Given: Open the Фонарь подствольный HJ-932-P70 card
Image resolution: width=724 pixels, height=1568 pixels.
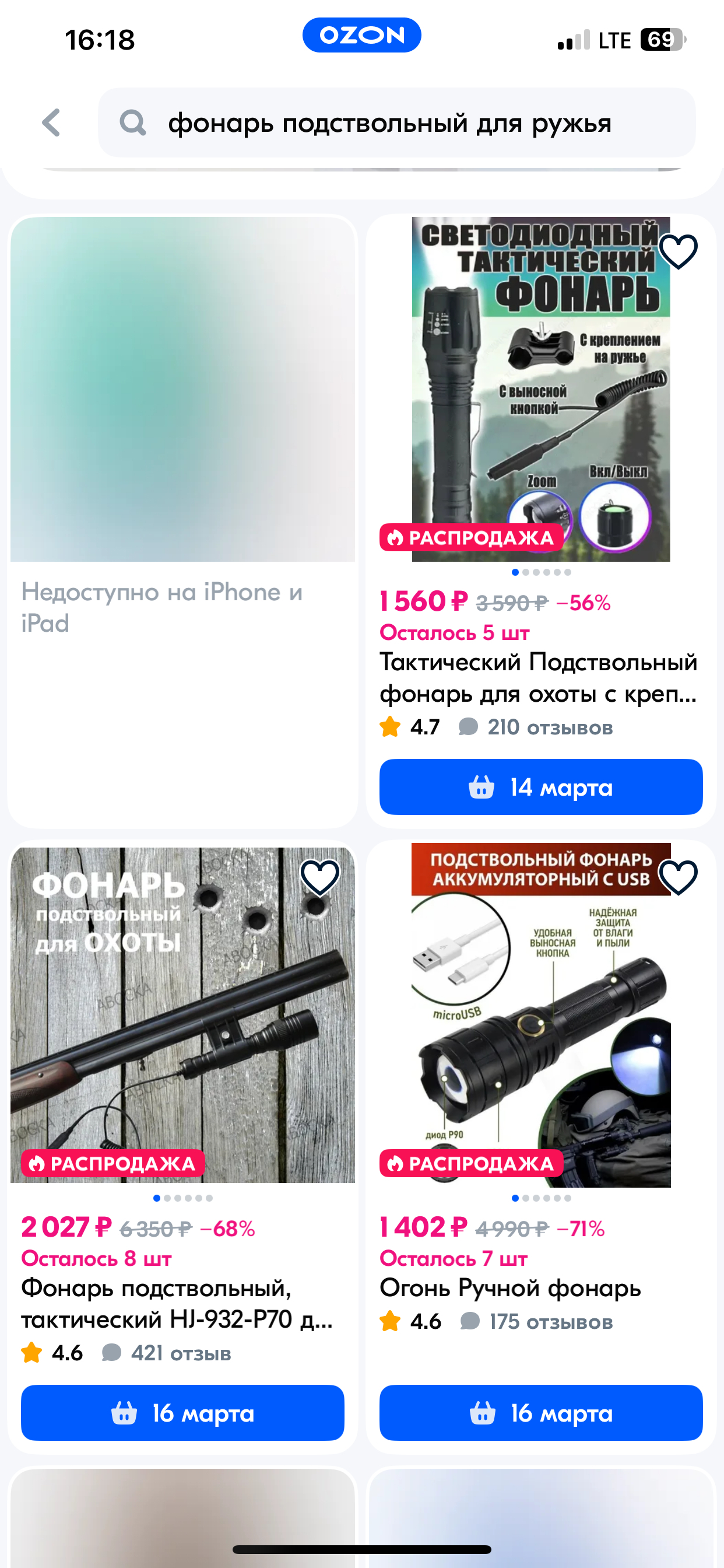Looking at the screenshot, I should pos(177,1303).
